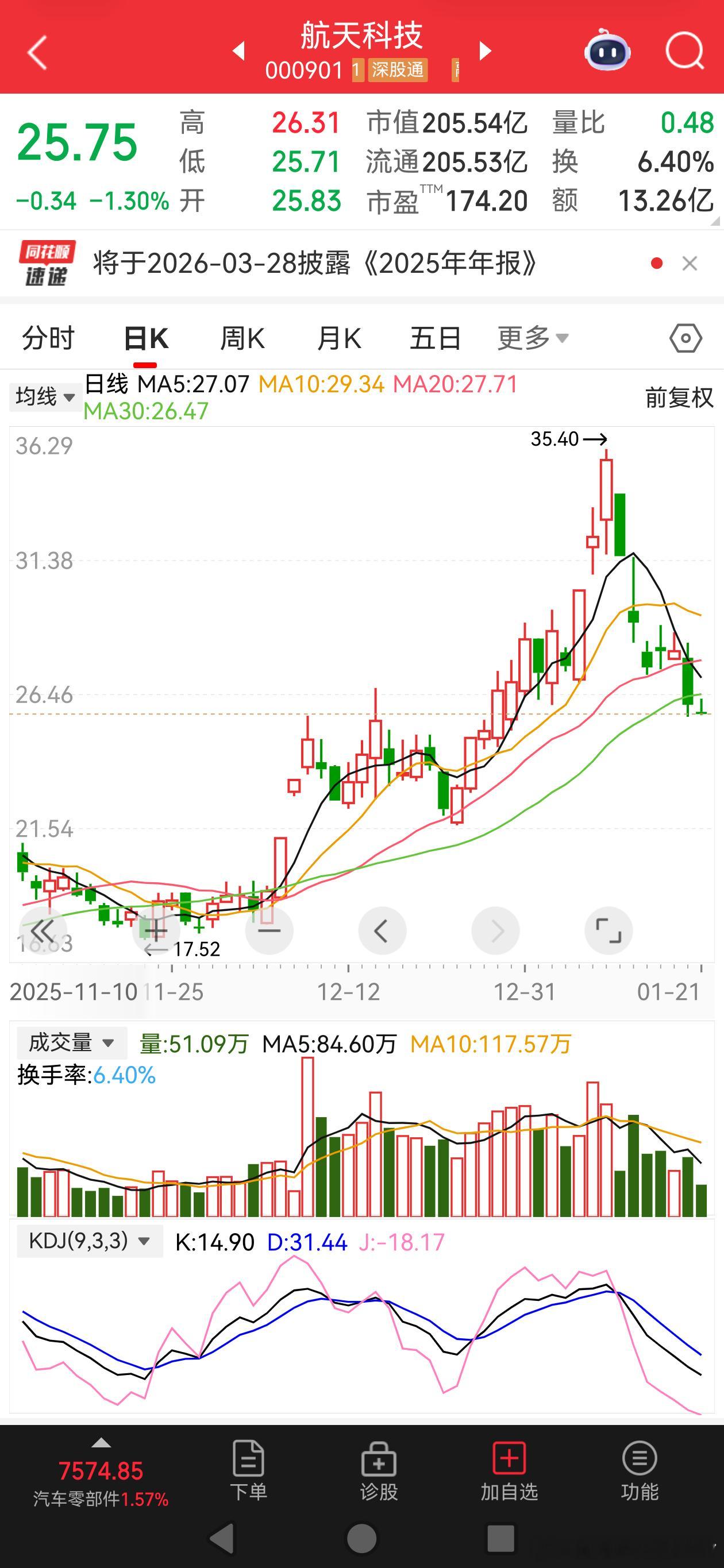Go back using the top-left arrow
Screen dimensions: 724x1568
[38, 52]
